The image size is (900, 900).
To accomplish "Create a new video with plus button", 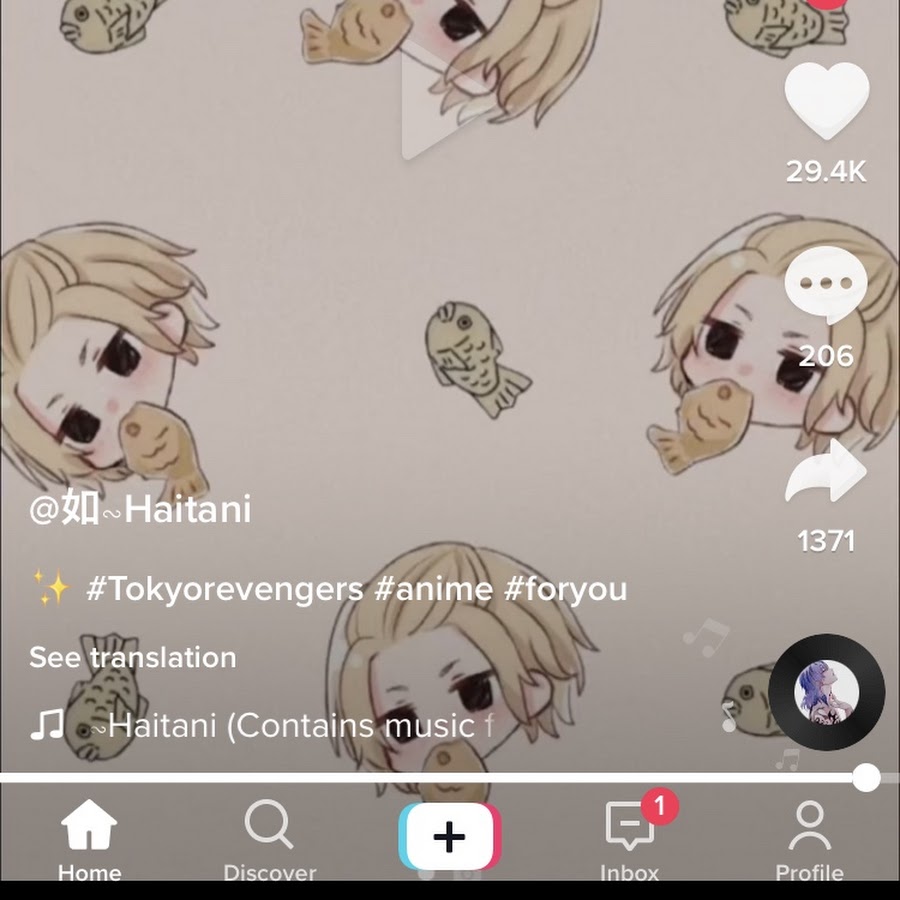I will pos(450,836).
